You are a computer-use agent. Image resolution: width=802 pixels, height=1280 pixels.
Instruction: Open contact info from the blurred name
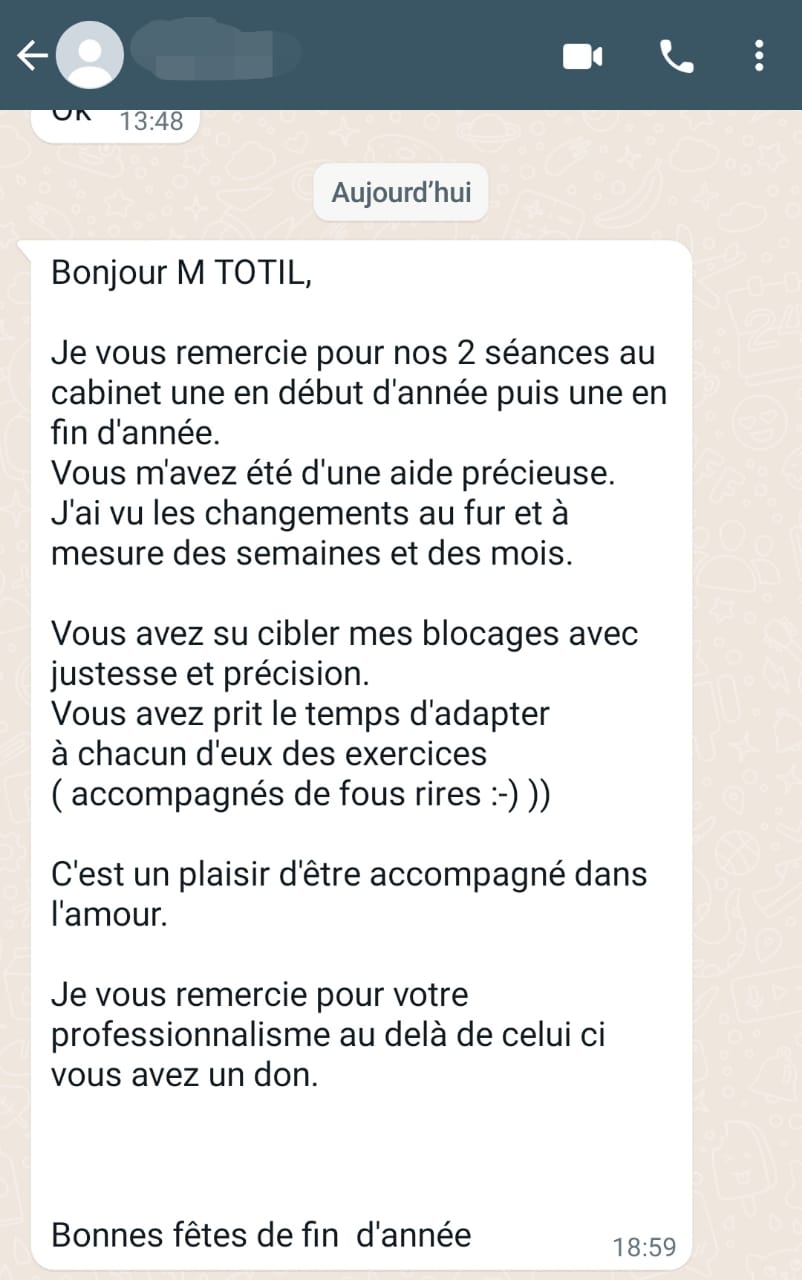tap(215, 54)
